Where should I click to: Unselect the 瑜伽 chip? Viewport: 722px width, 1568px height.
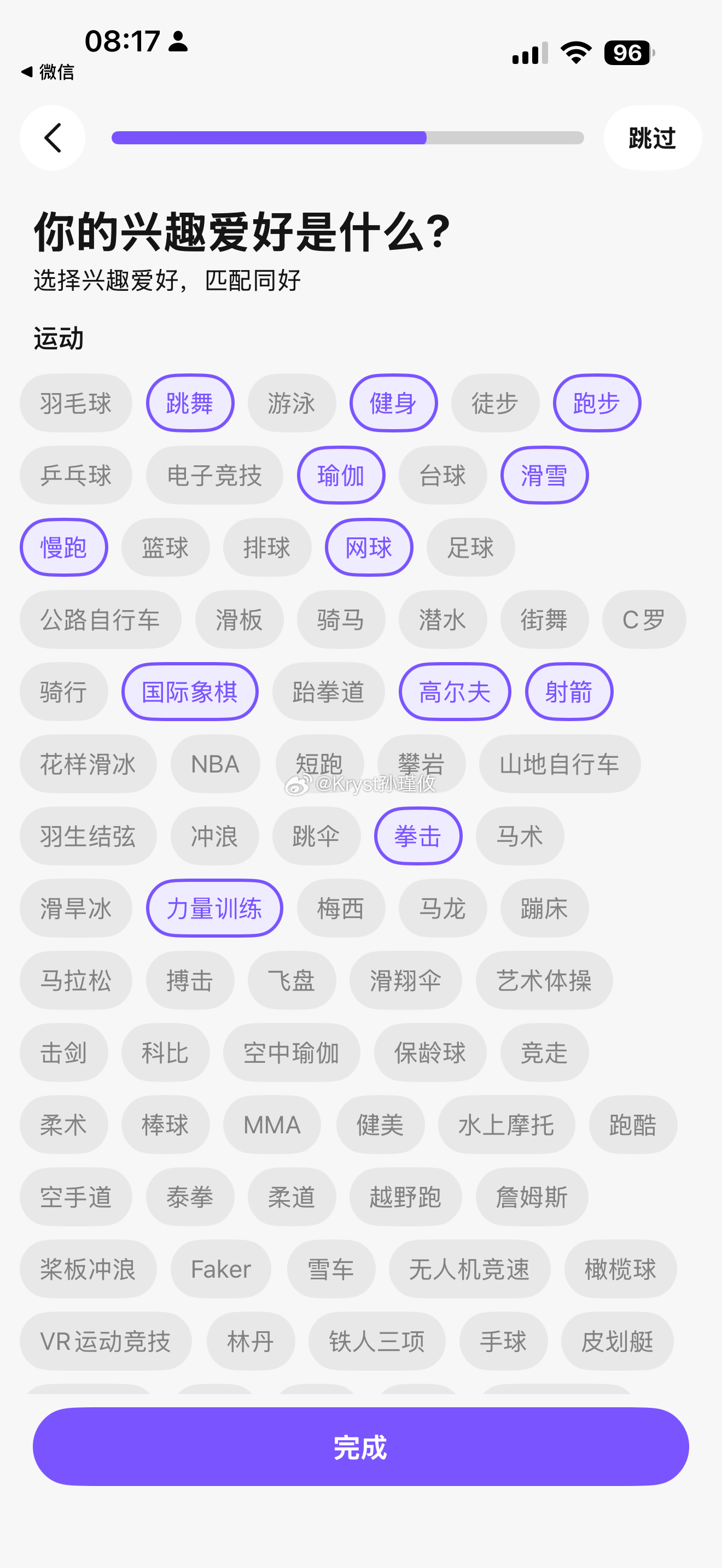click(x=341, y=476)
